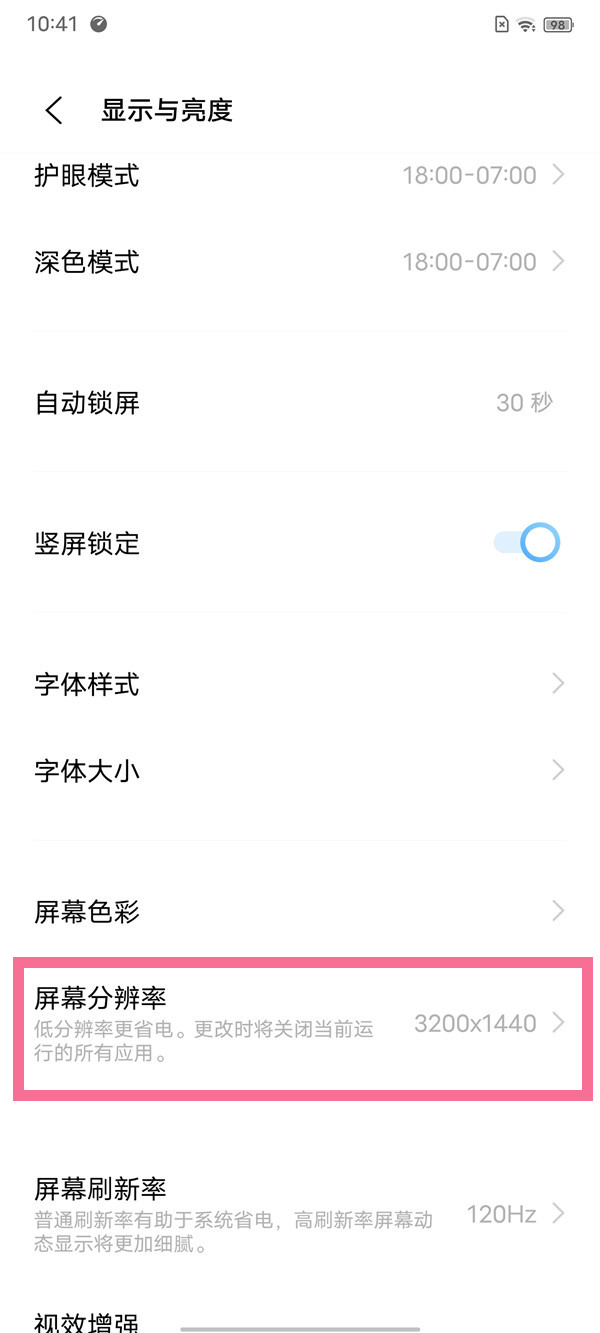Image resolution: width=600 pixels, height=1333 pixels.
Task: Go back from 显示与亮度 page
Action: (54, 111)
